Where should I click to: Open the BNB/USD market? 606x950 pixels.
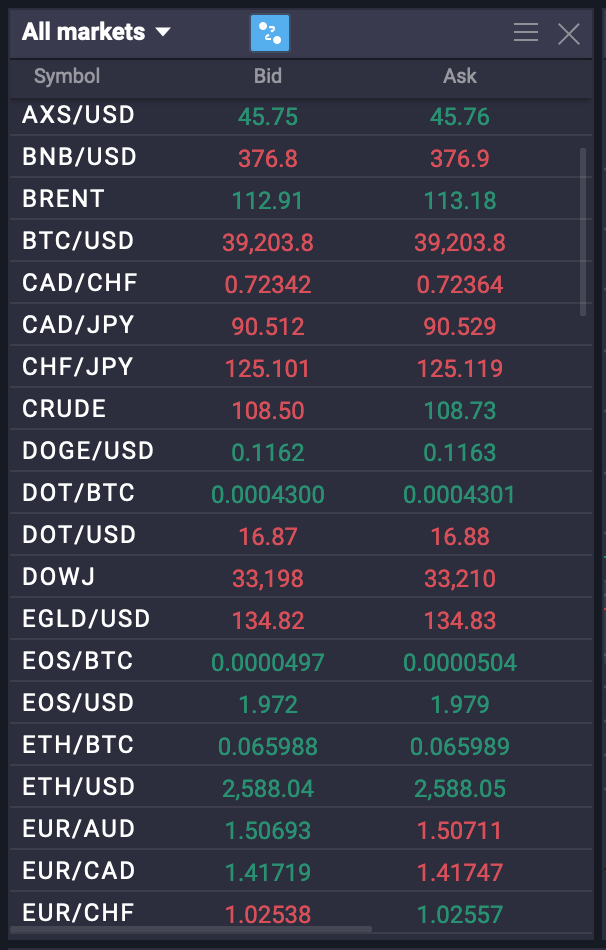[x=79, y=157]
